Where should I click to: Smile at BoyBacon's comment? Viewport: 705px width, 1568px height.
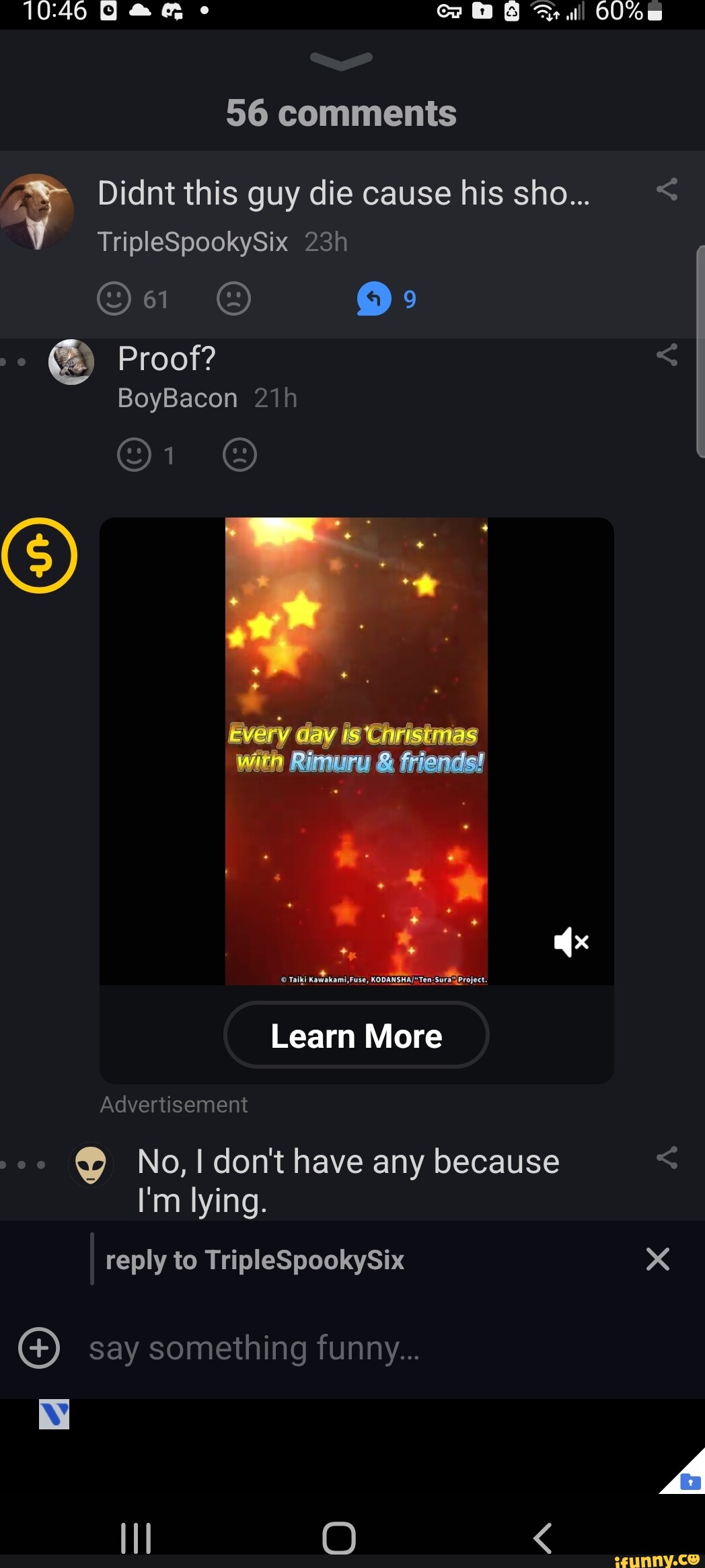pos(134,455)
